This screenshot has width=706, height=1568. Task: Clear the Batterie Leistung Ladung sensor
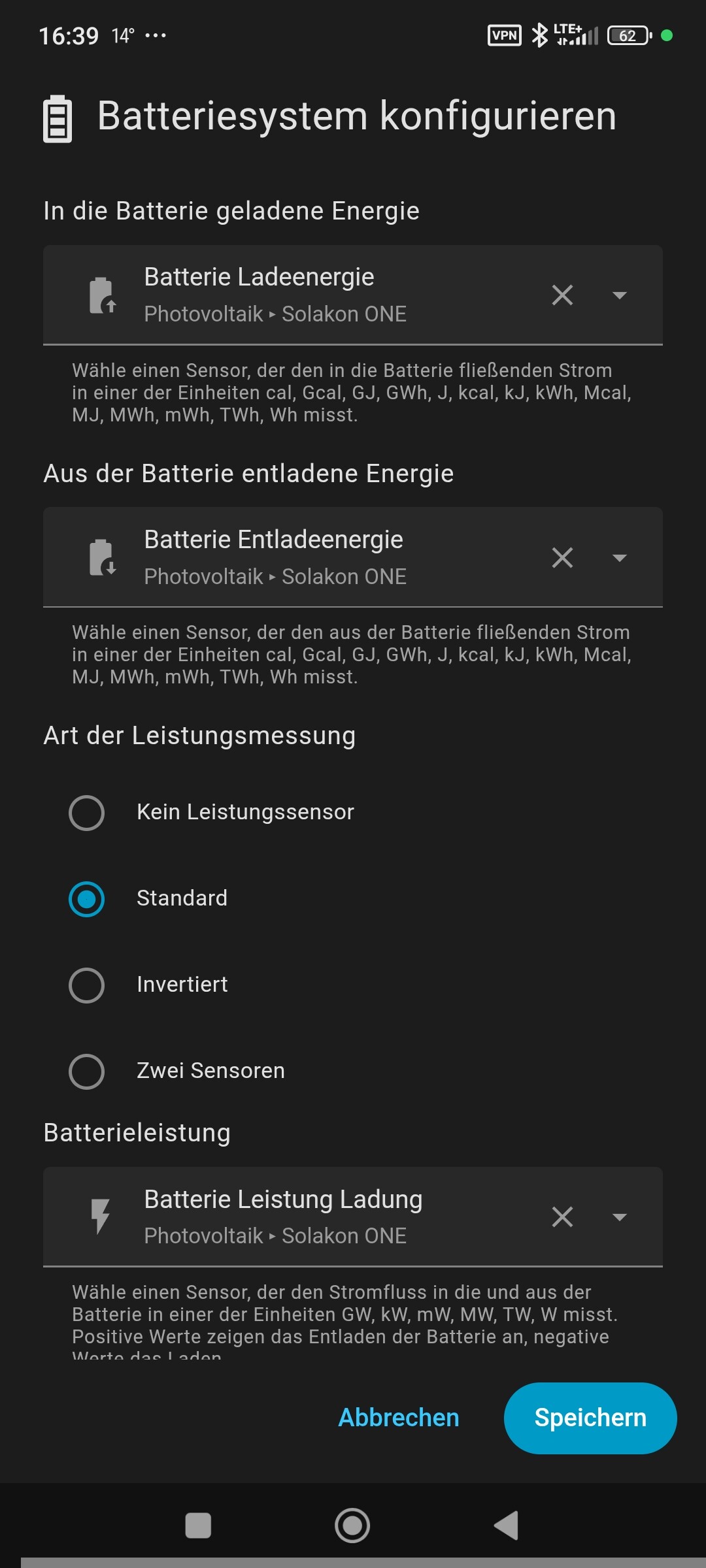pos(562,1217)
